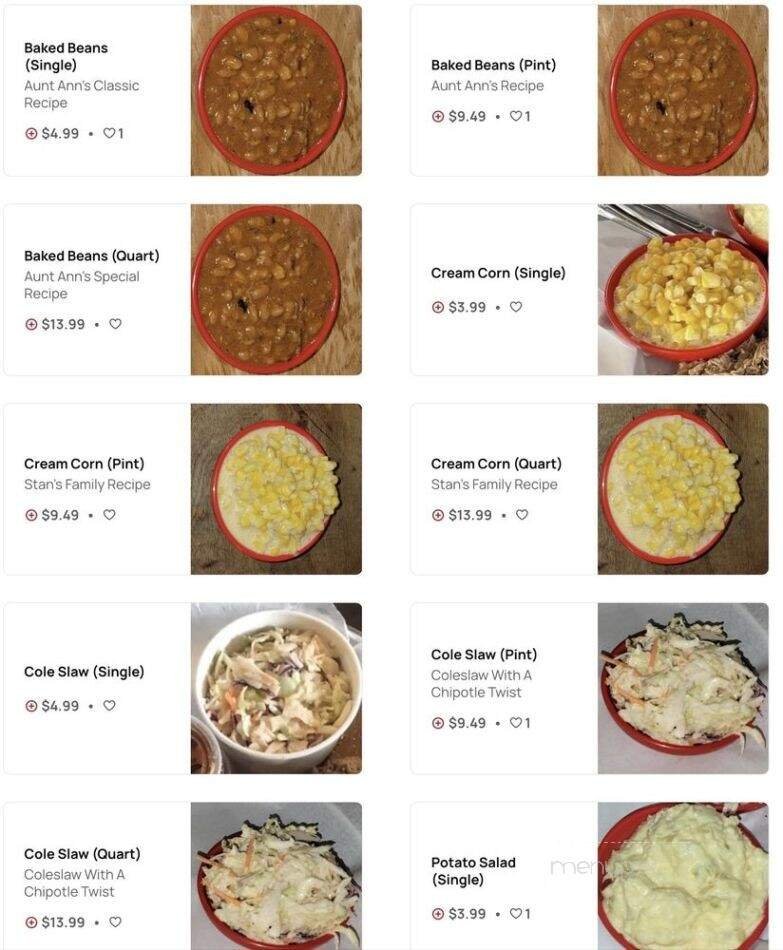View the Baked Beans (Single) photo

[x=275, y=90]
